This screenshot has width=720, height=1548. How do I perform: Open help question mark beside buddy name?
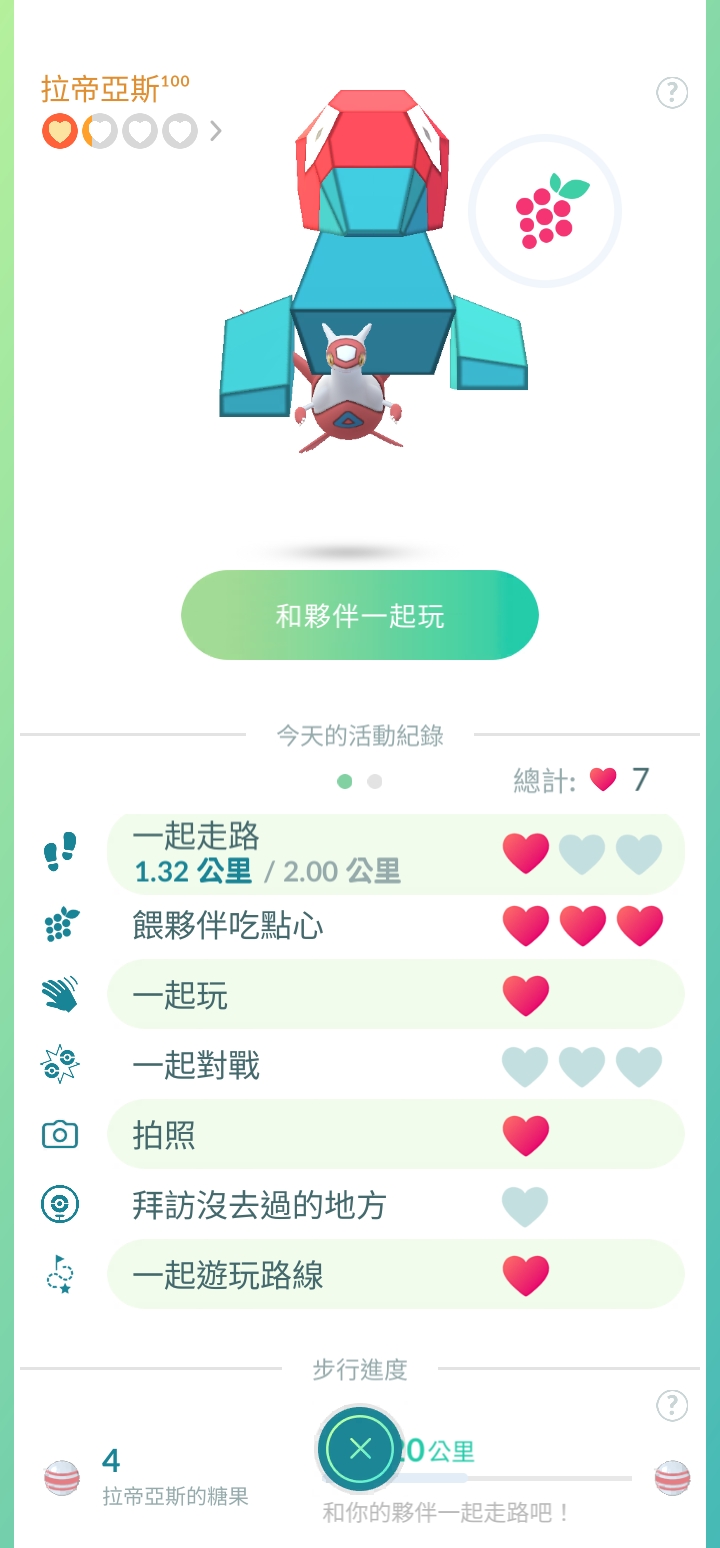pyautogui.click(x=672, y=93)
